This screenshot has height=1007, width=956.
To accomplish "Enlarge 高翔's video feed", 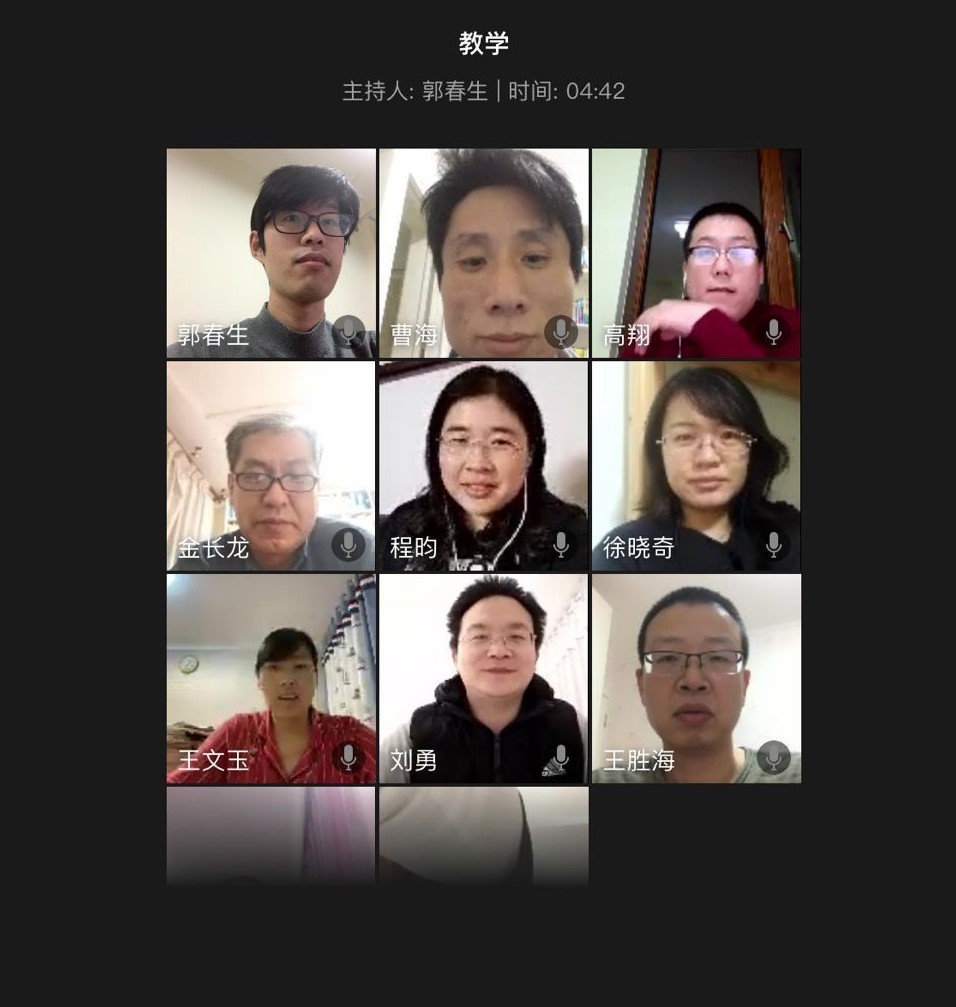I will click(x=696, y=253).
